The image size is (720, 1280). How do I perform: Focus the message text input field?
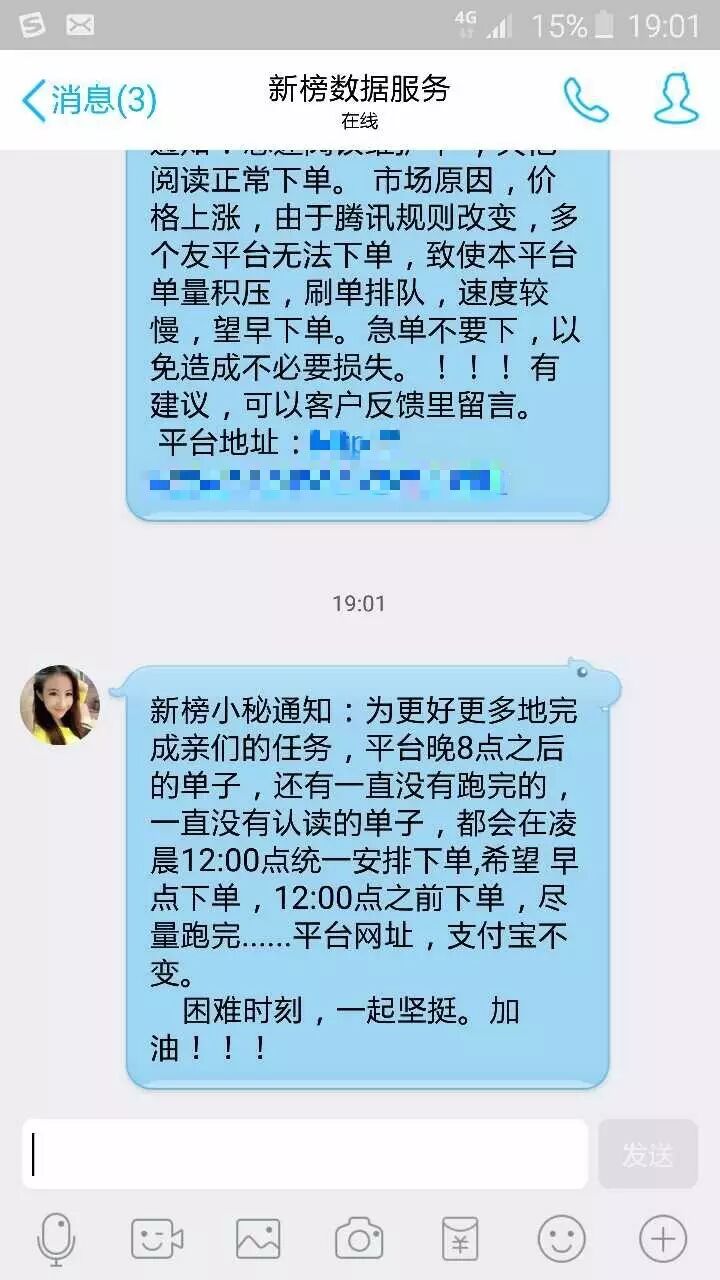point(305,1154)
